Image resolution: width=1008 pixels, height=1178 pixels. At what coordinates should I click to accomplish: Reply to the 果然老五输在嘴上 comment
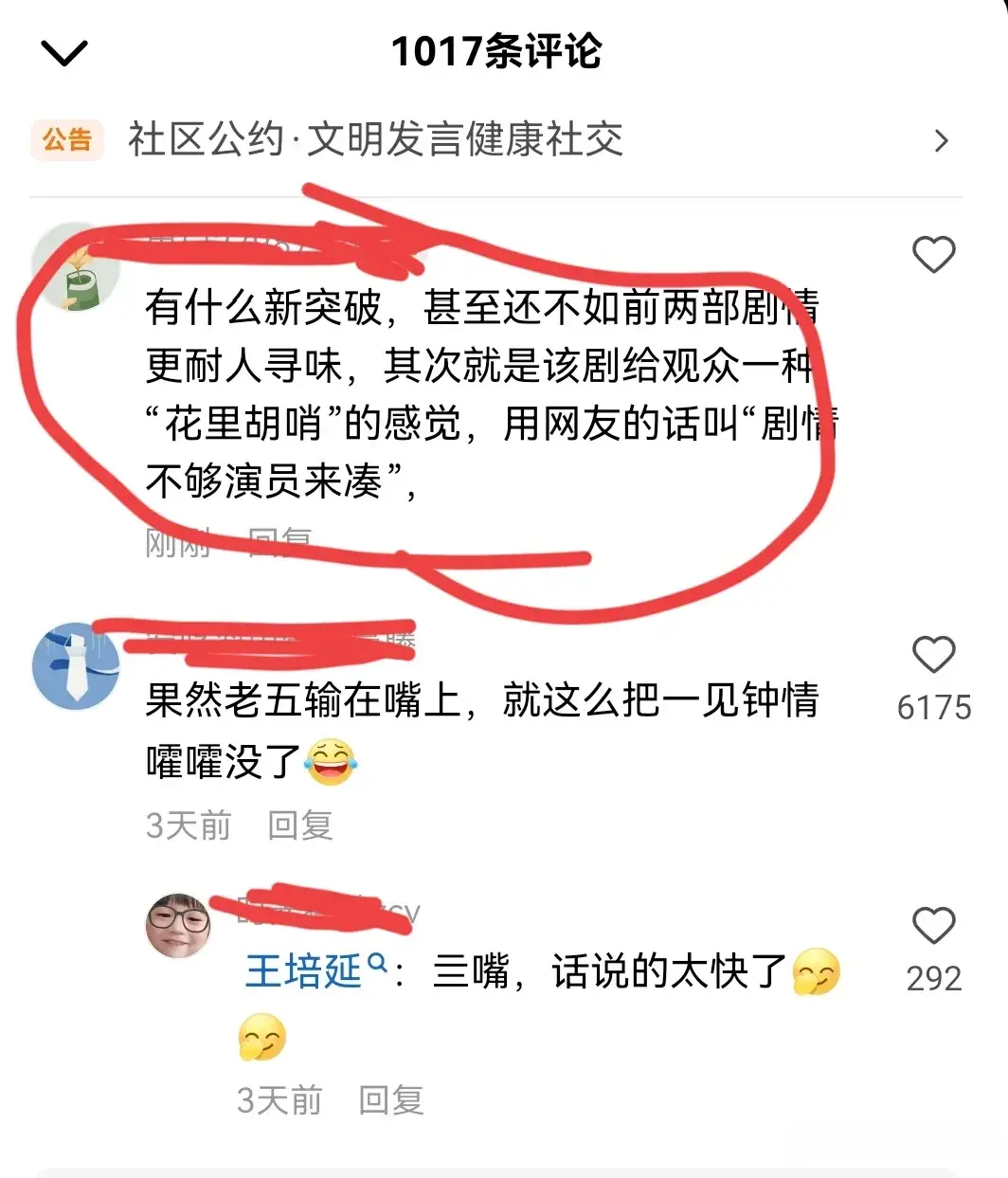(299, 825)
